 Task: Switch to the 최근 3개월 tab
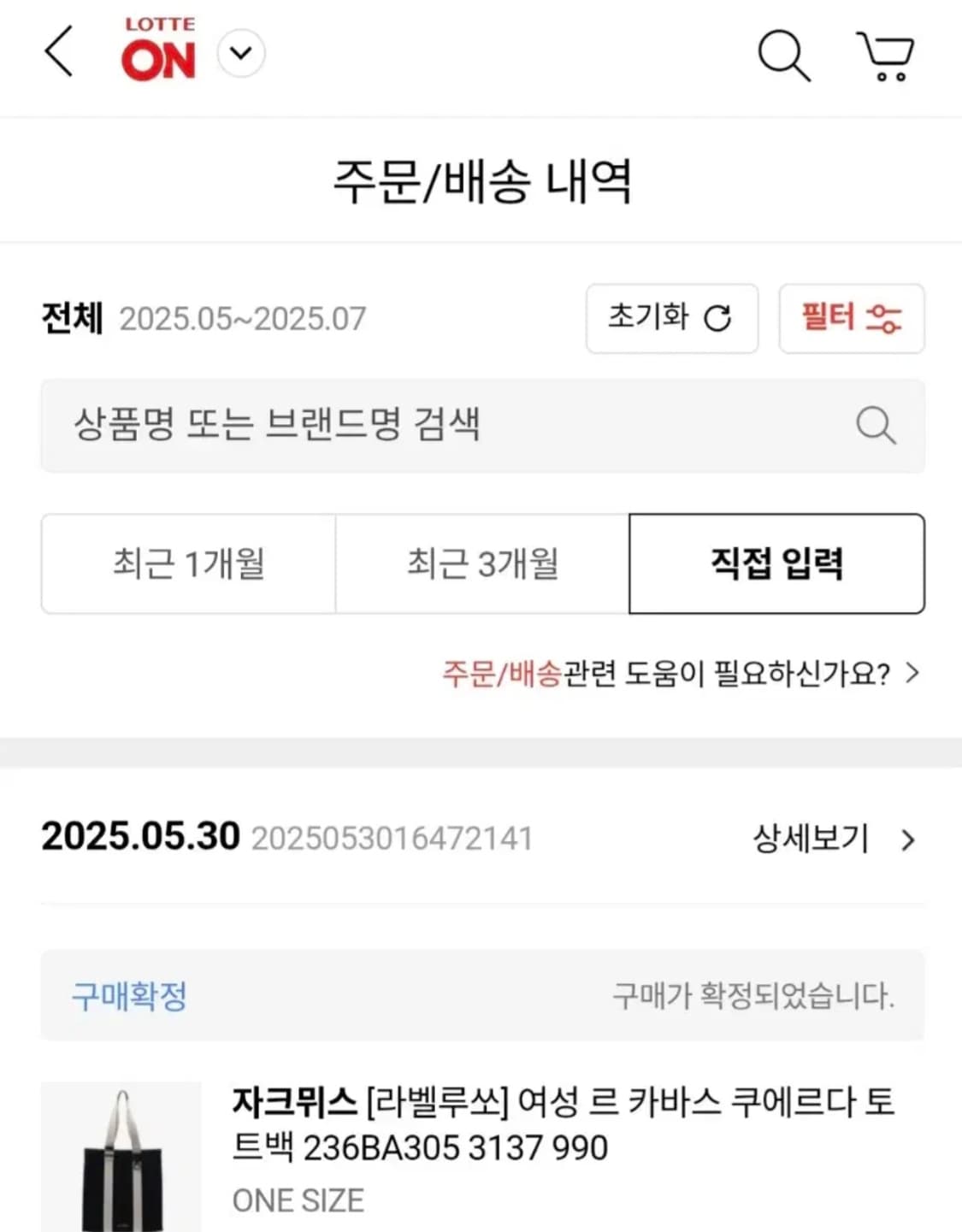click(483, 563)
